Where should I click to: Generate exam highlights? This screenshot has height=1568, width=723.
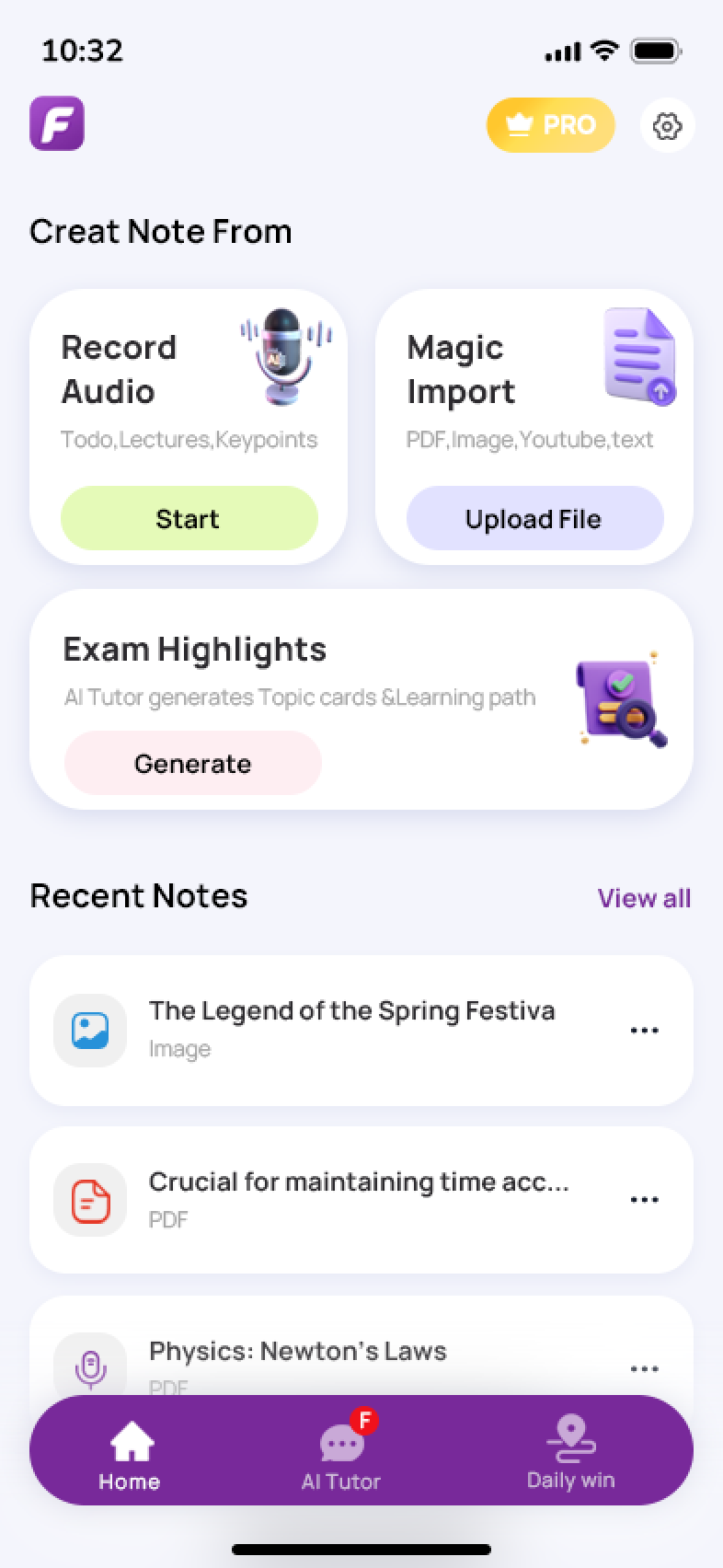[192, 763]
